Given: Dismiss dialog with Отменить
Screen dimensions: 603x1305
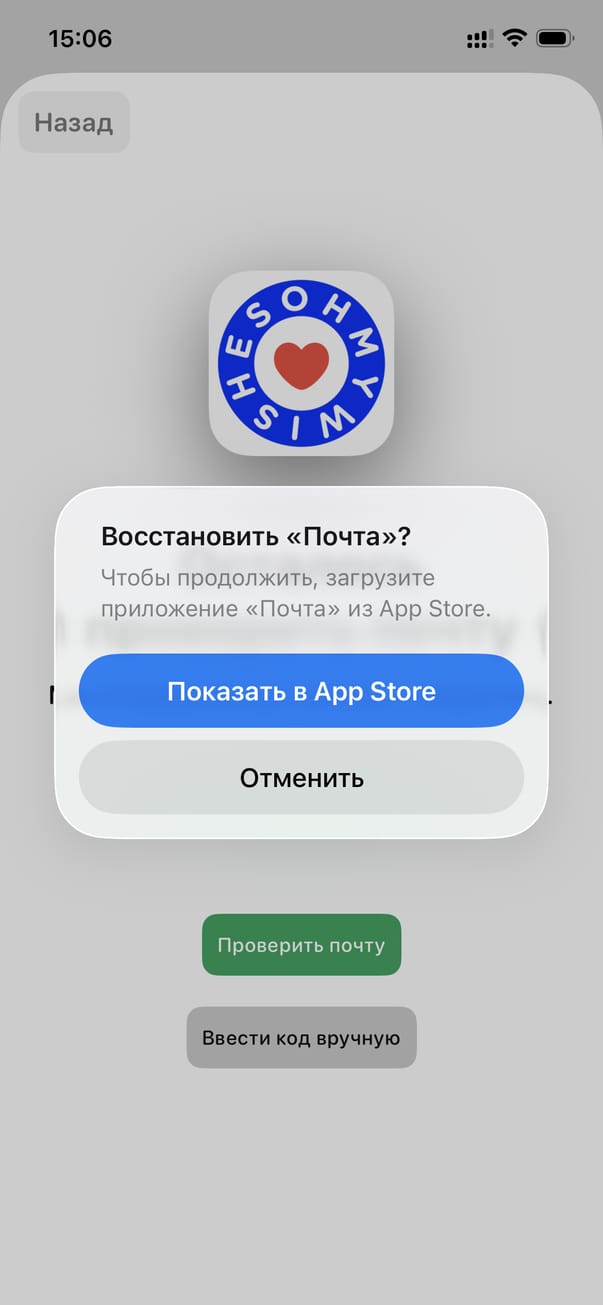Looking at the screenshot, I should point(301,778).
